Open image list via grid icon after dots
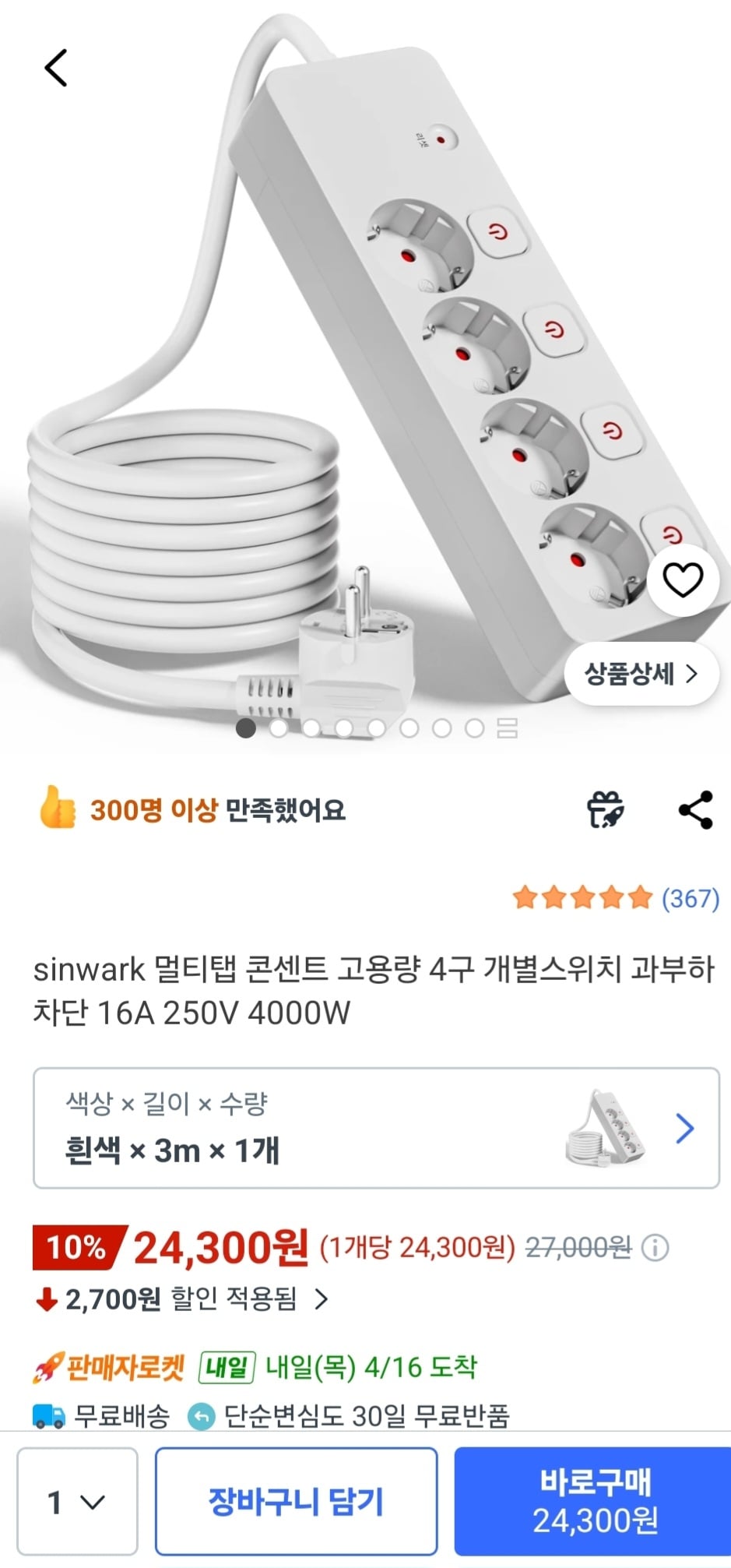731x1568 pixels. pyautogui.click(x=507, y=728)
